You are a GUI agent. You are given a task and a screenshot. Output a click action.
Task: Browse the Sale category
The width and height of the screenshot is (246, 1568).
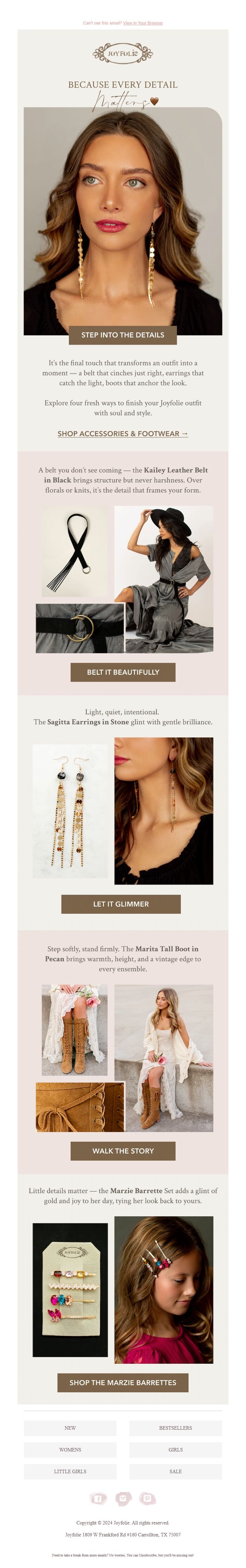[x=175, y=1471]
